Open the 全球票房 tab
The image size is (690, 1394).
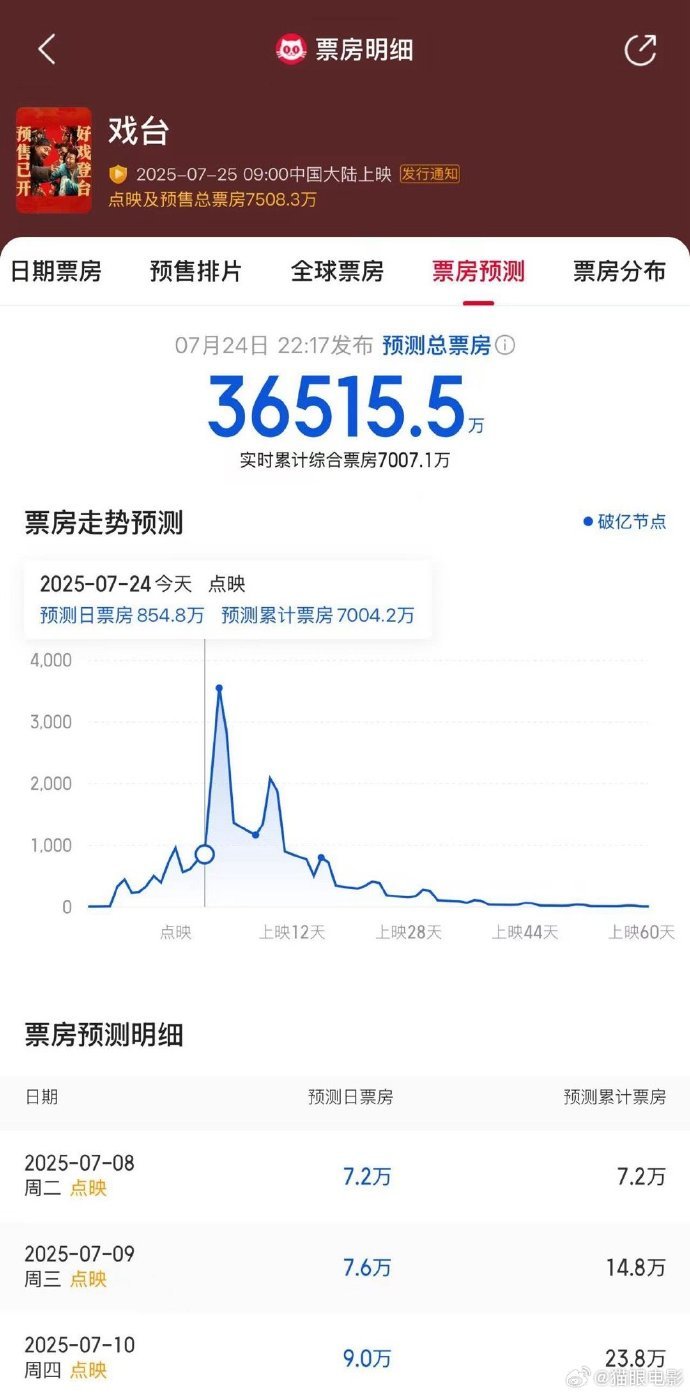(x=337, y=271)
